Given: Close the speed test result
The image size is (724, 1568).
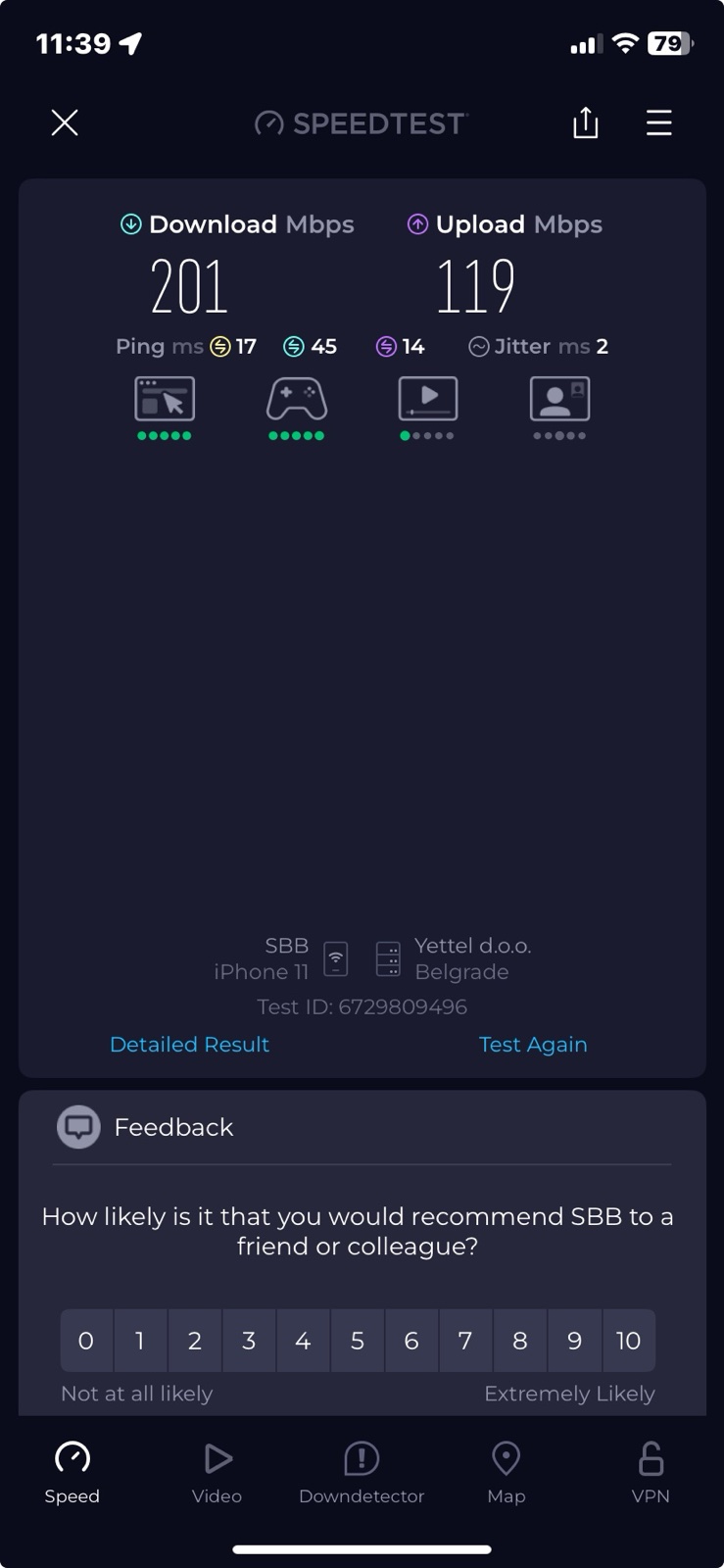Looking at the screenshot, I should pos(65,123).
